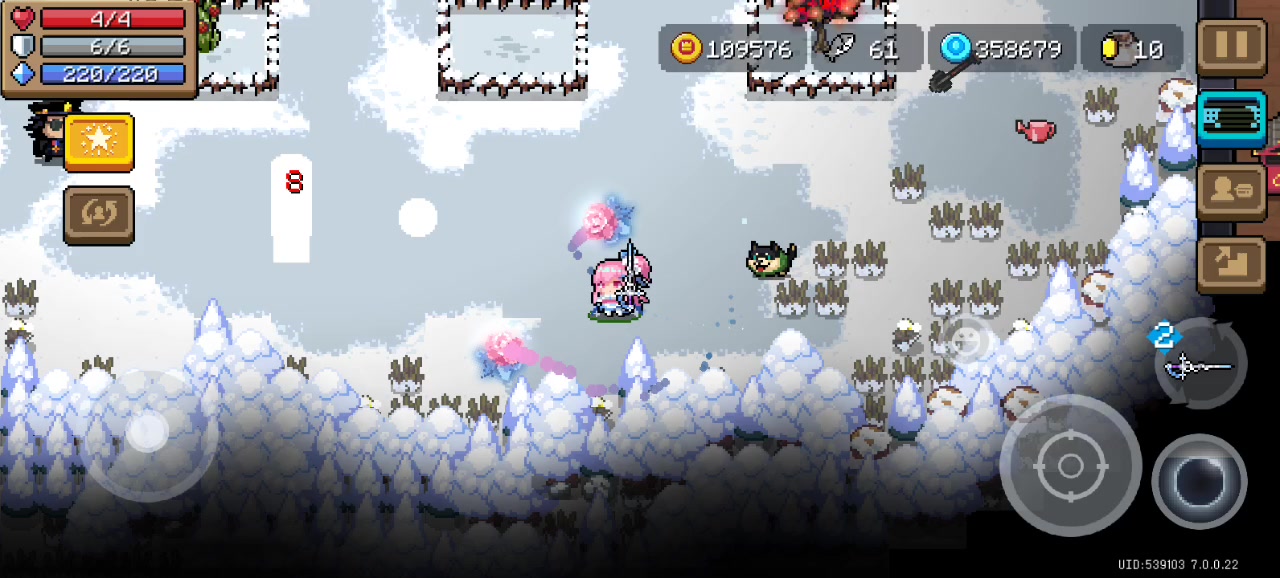Tap the attack crosshair button
The image size is (1280, 578).
1070,465
